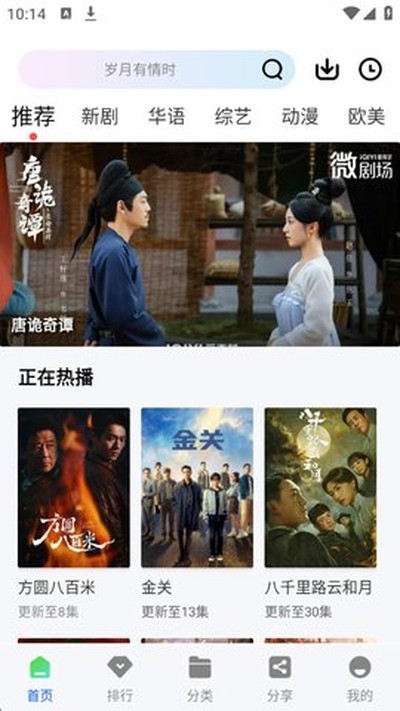Screen dimensions: 400x711
Task: Open the 金关 show card
Action: pos(197,514)
